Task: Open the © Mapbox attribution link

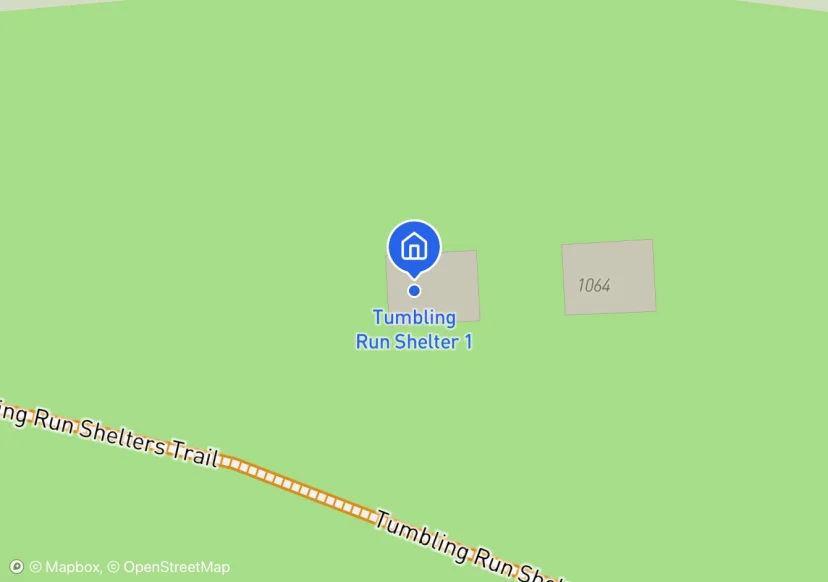Action: pyautogui.click(x=64, y=567)
